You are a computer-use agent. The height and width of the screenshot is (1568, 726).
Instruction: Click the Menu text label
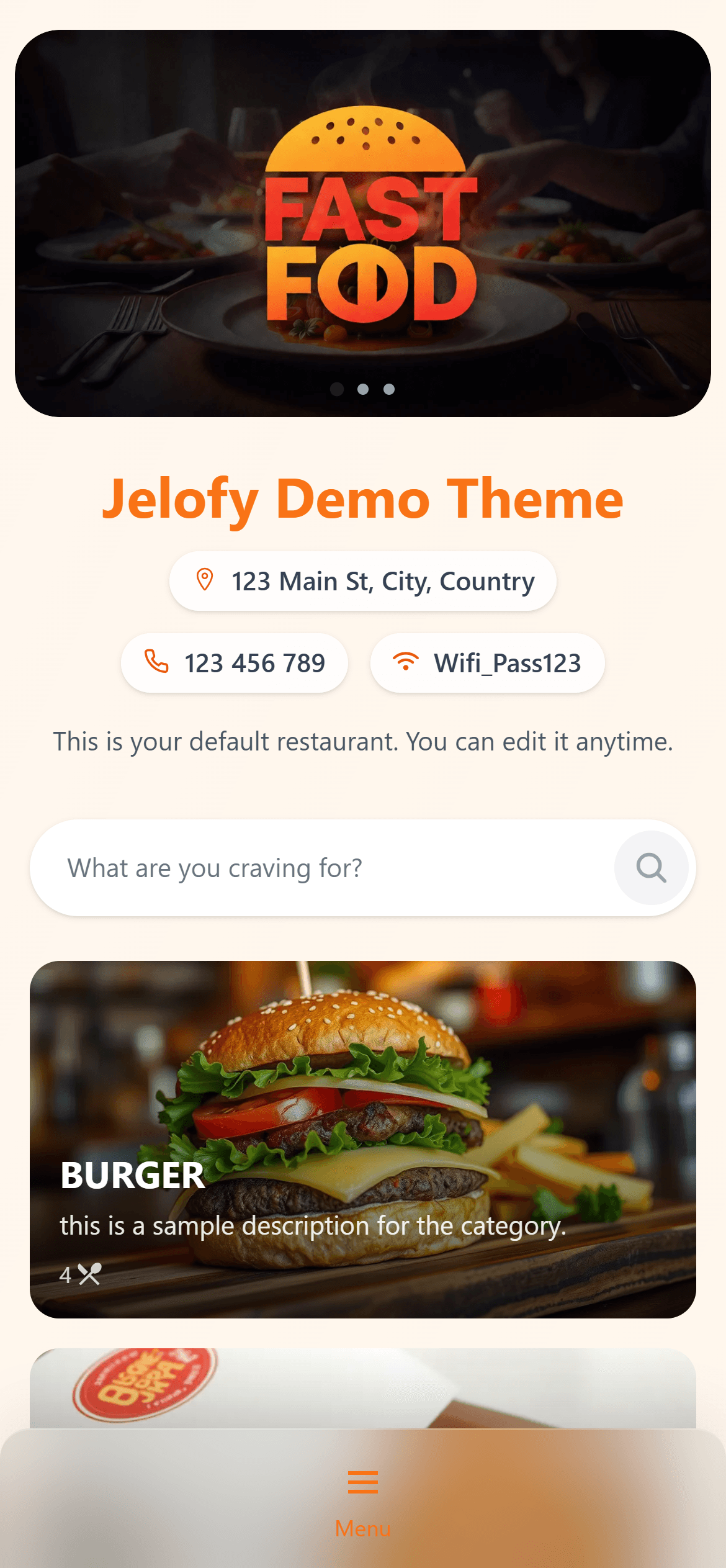coord(363,1528)
